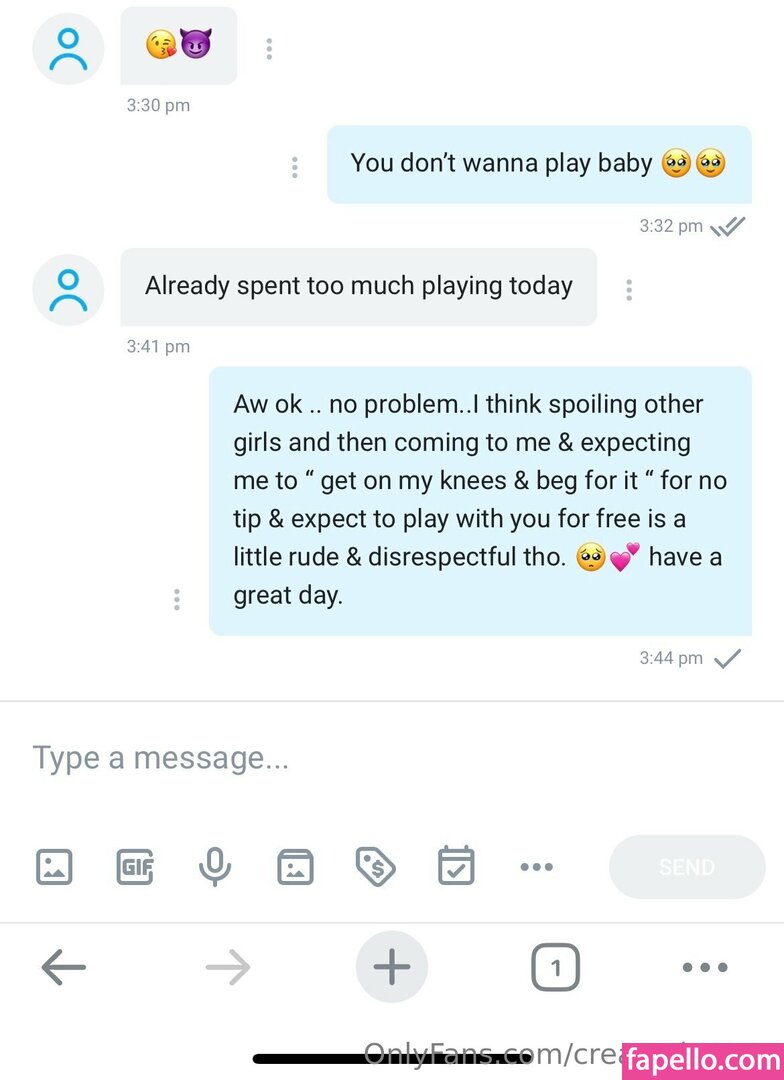Open the media vault icon
Viewport: 784px width, 1080px height.
tap(295, 867)
